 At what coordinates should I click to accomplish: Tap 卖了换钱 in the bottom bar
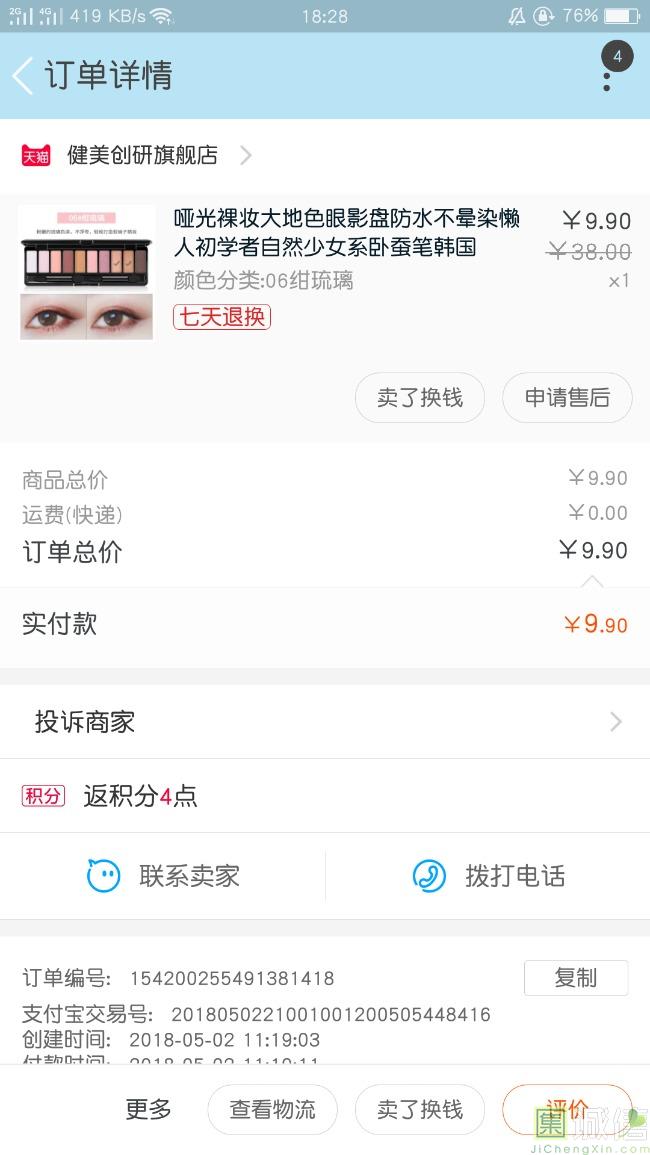420,1109
